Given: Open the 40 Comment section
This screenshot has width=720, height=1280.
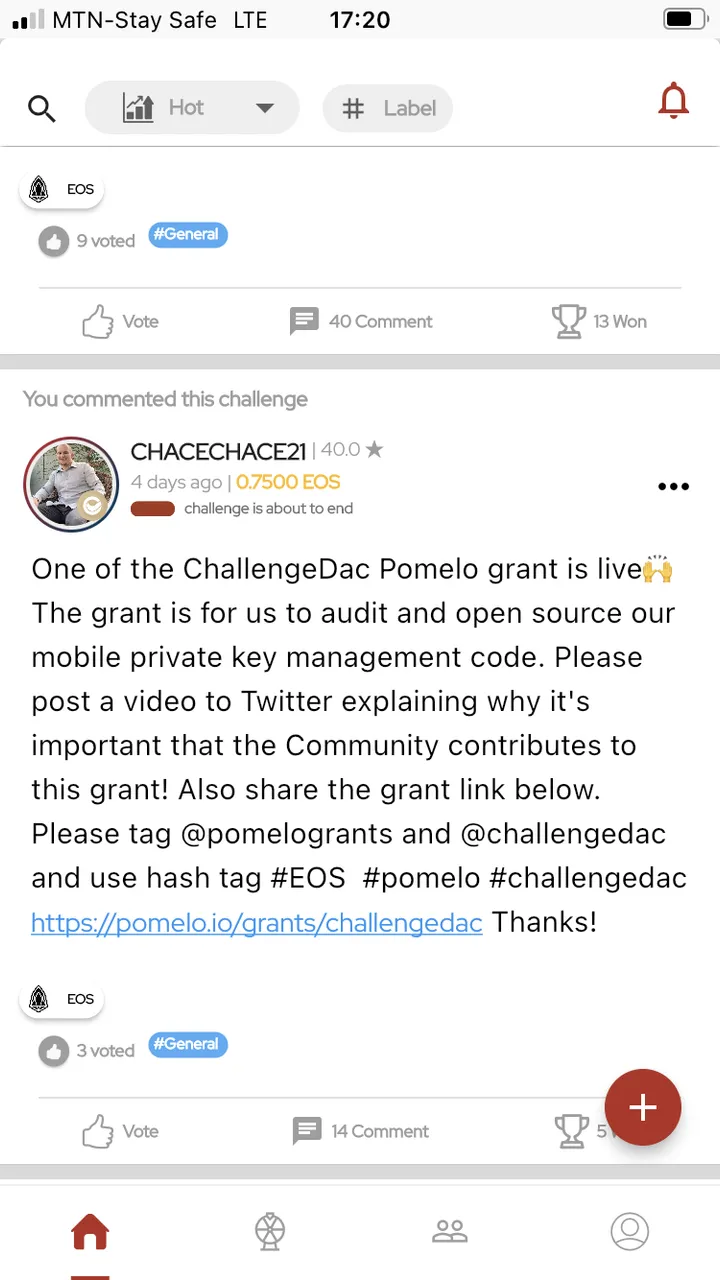Looking at the screenshot, I should pos(361,321).
